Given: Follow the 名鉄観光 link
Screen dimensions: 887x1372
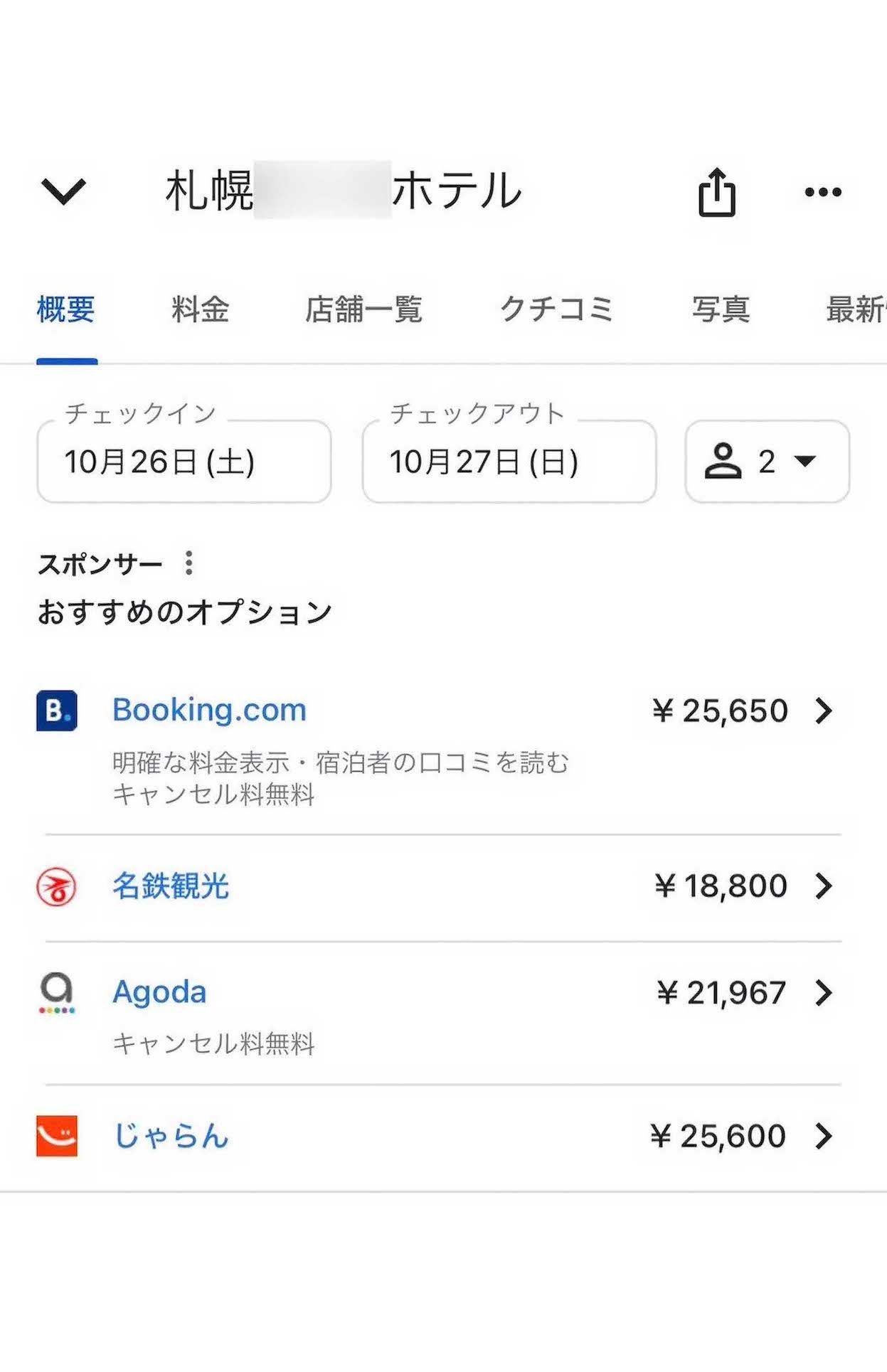Looking at the screenshot, I should point(171,886).
